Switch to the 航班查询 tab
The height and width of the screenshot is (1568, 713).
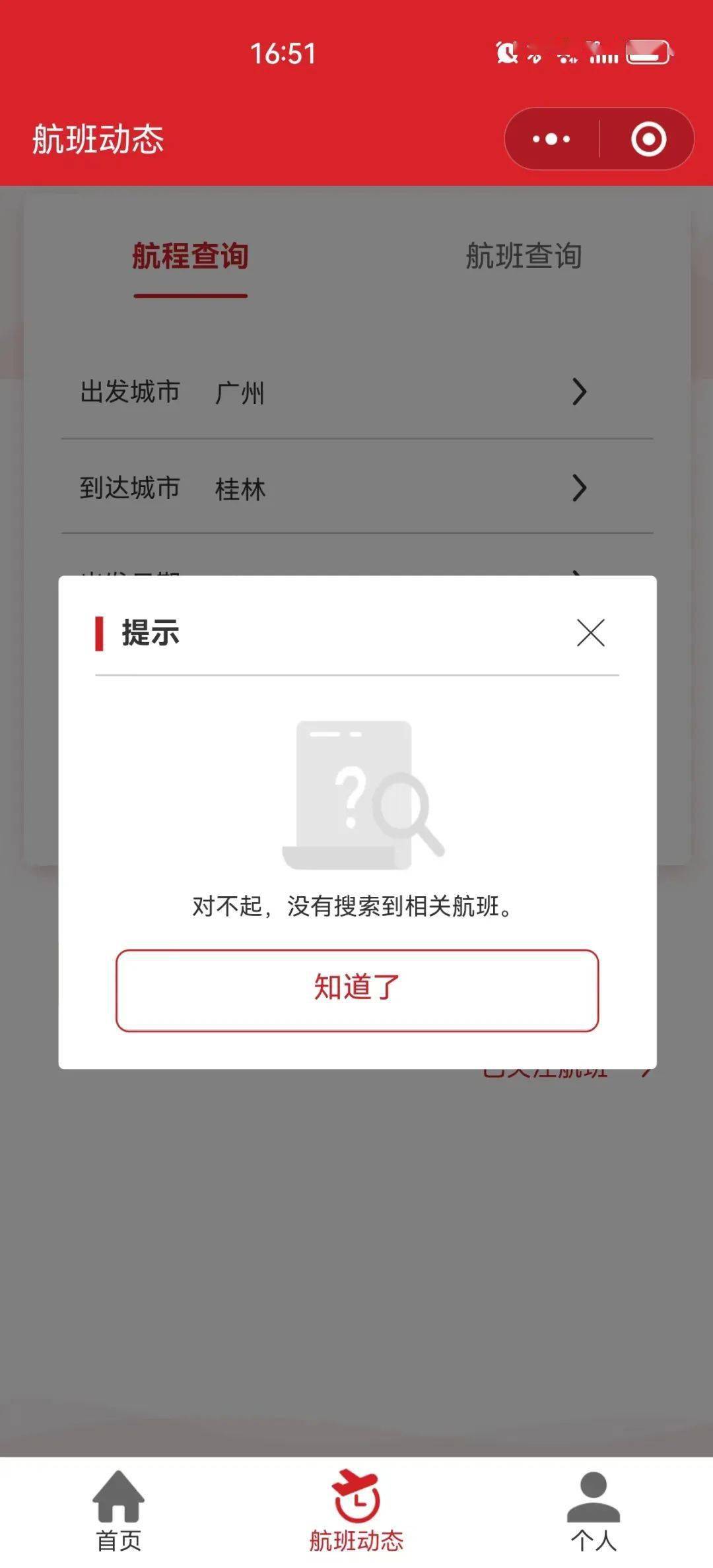coord(524,256)
